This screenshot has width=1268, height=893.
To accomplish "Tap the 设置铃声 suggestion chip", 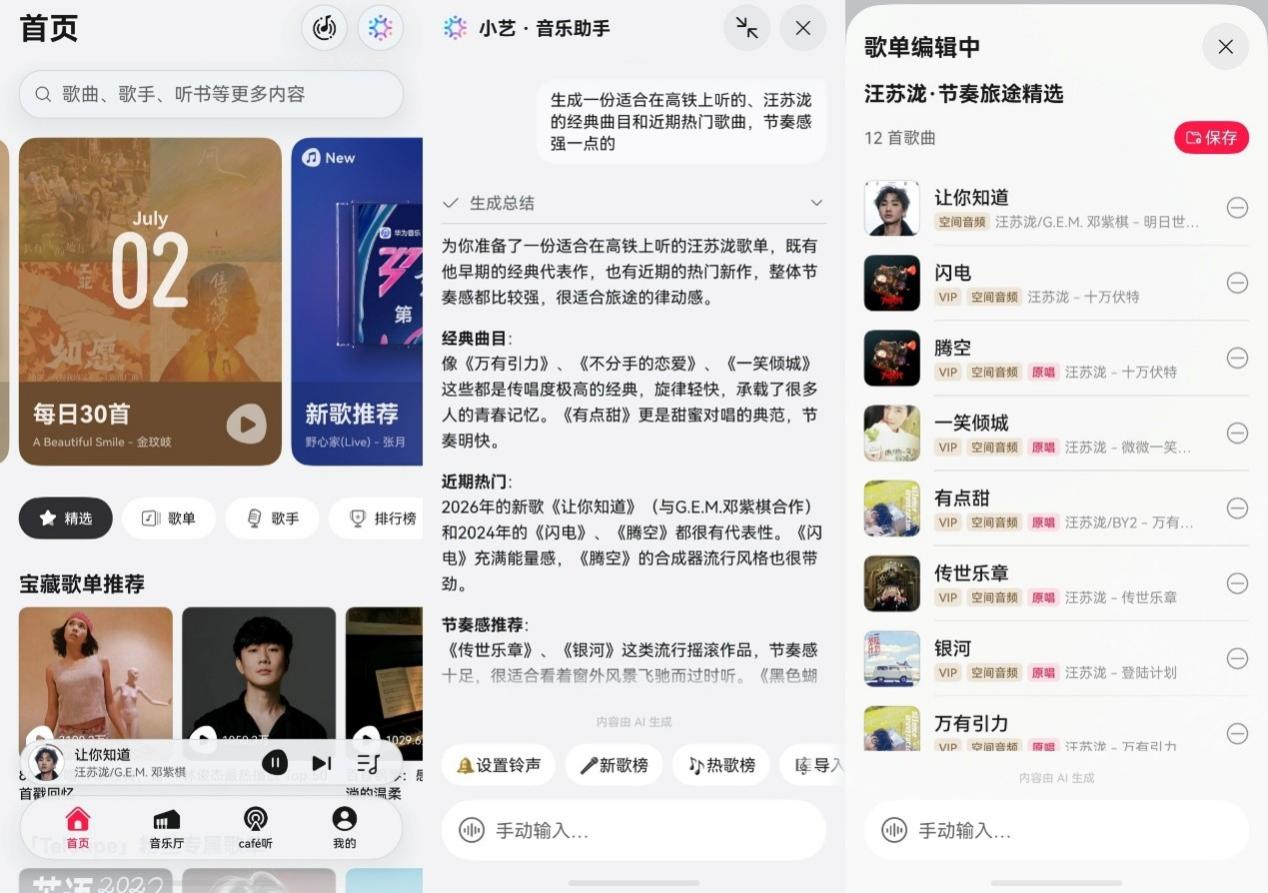I will (x=498, y=765).
